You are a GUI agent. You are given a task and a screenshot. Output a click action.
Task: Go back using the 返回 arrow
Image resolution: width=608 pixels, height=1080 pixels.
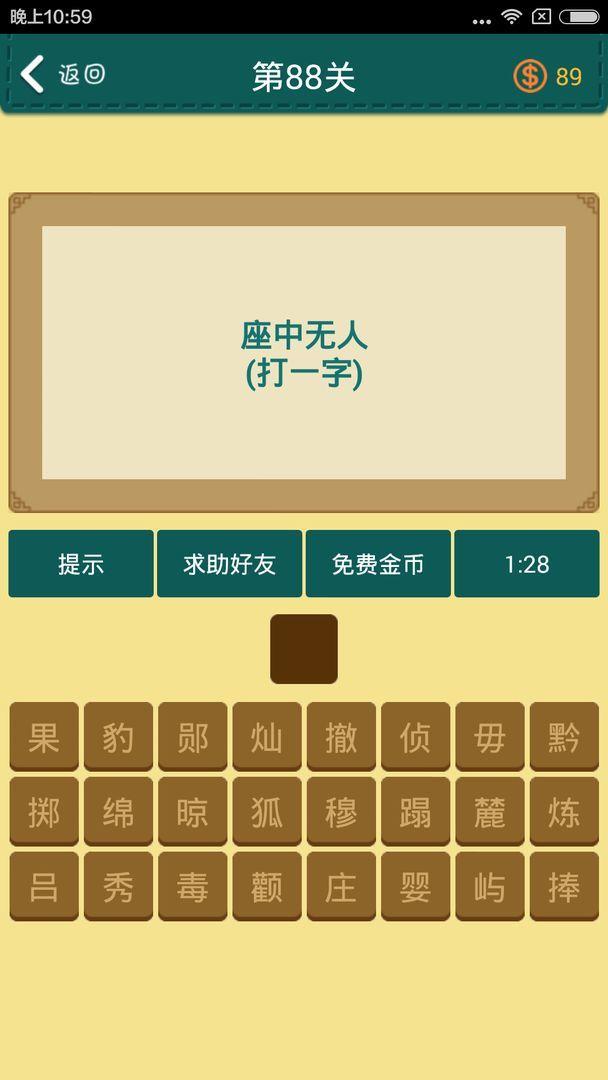62,75
